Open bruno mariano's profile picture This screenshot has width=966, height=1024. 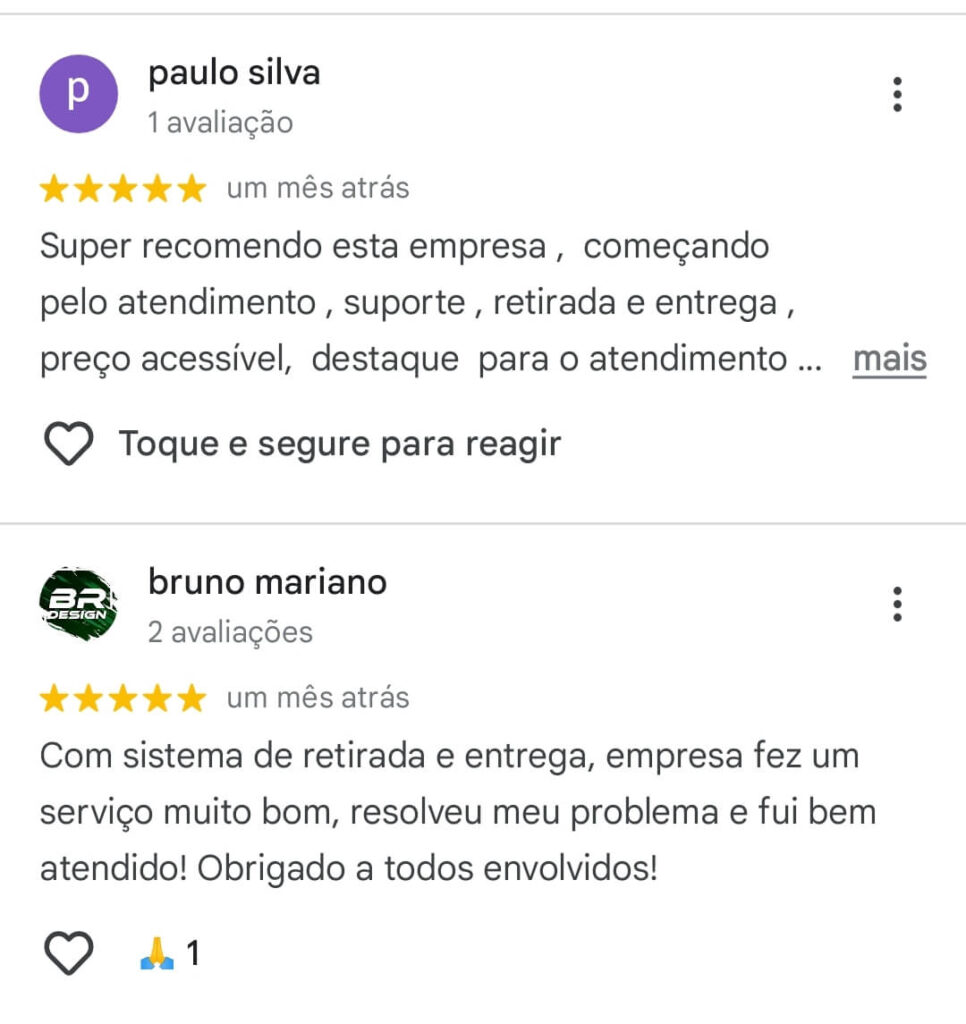[x=78, y=604]
